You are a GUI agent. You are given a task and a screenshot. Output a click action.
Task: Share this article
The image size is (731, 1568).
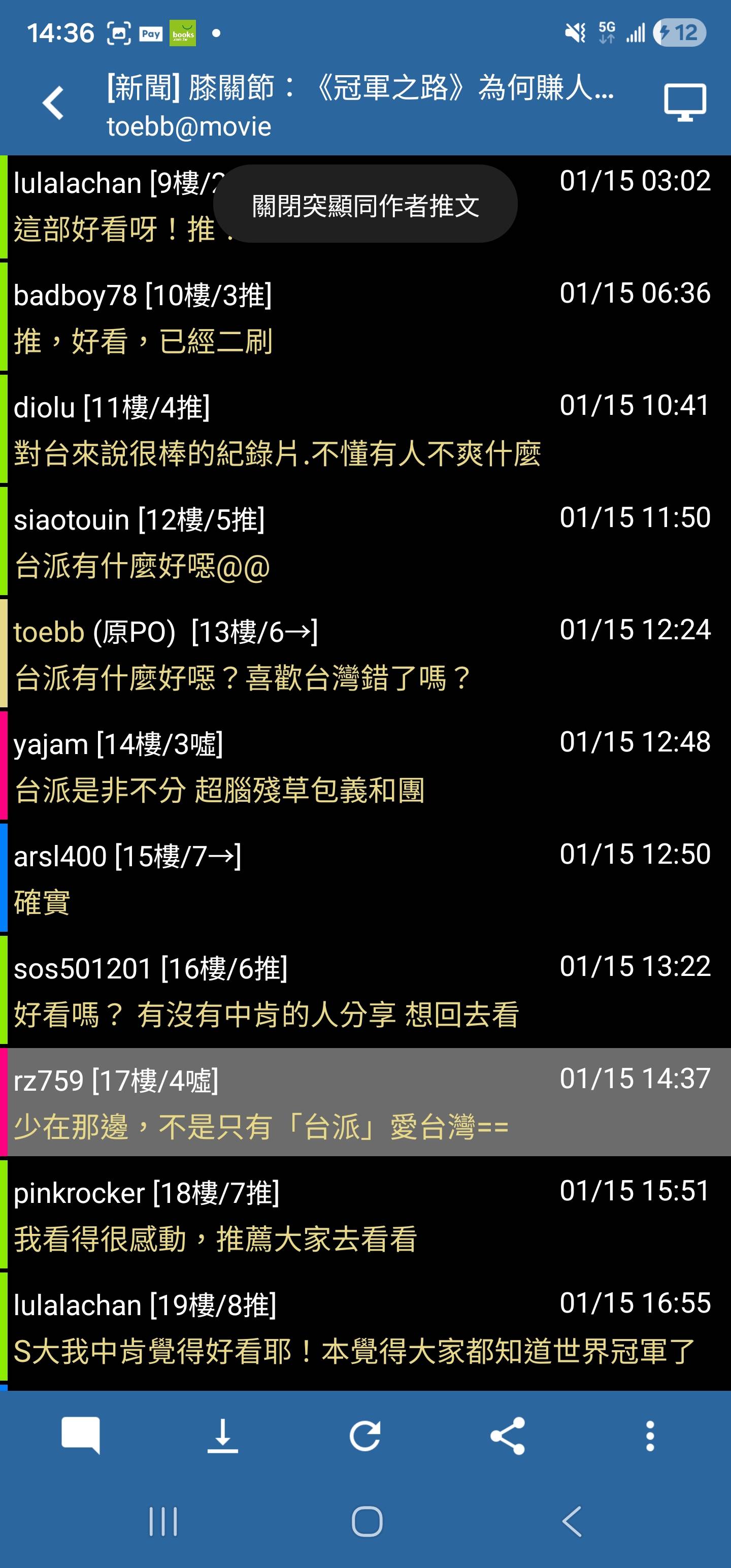click(508, 1435)
